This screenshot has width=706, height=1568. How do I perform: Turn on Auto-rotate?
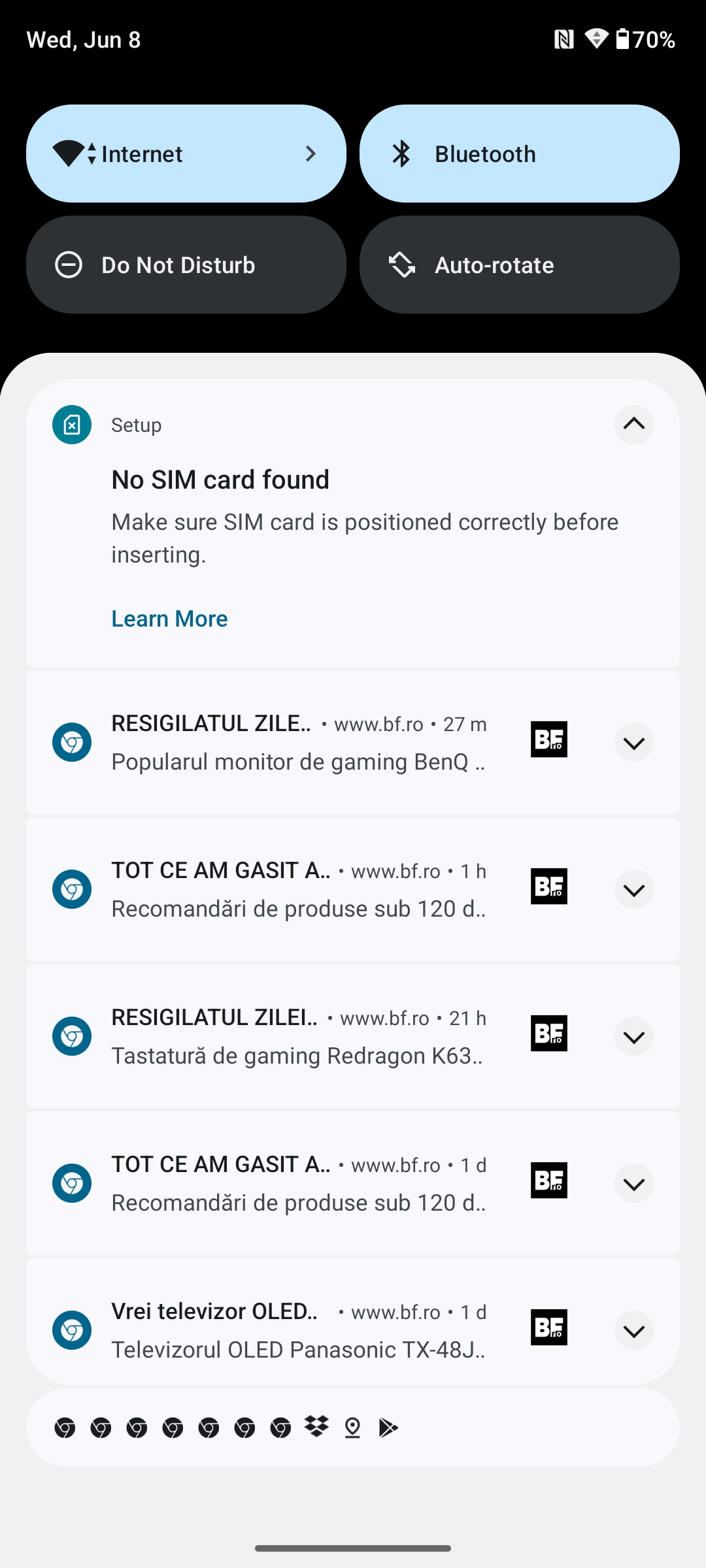point(520,265)
